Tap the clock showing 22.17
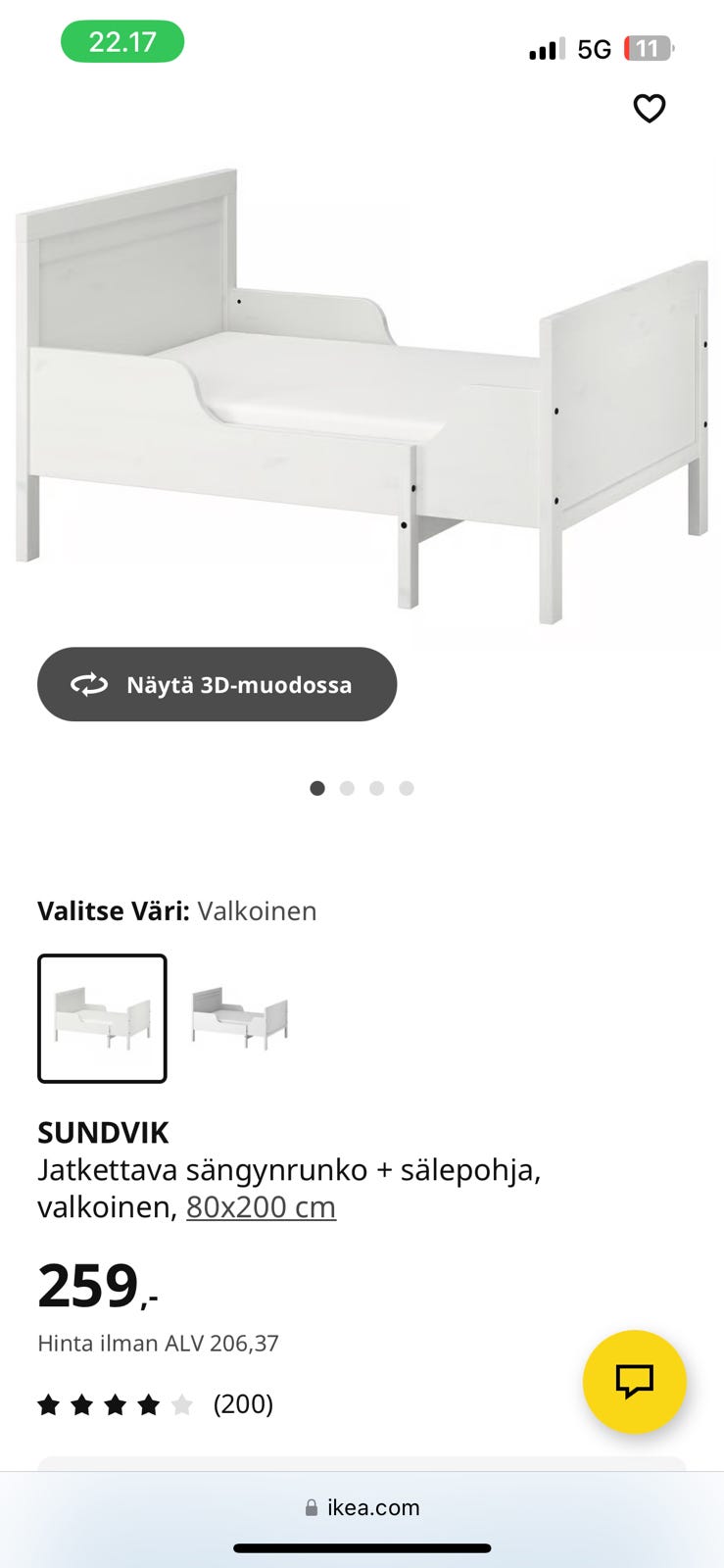 point(121,42)
